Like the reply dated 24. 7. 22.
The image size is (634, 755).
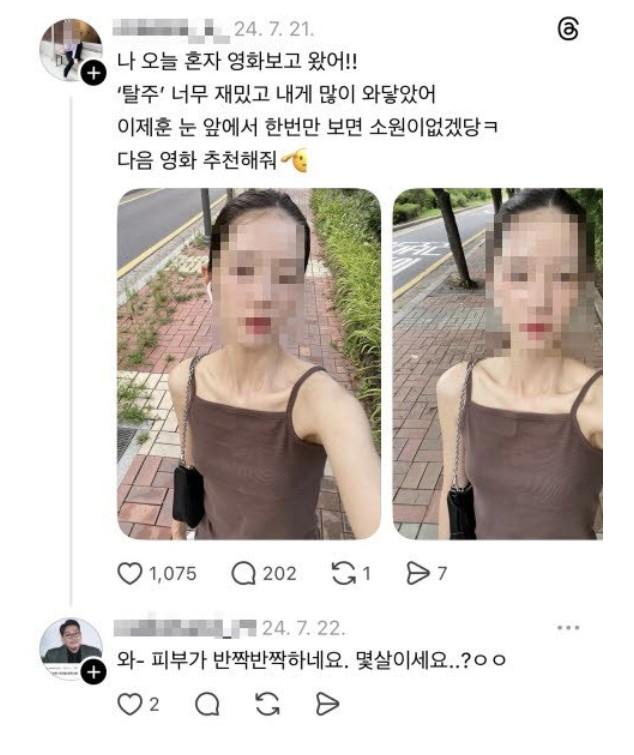pyautogui.click(x=128, y=705)
